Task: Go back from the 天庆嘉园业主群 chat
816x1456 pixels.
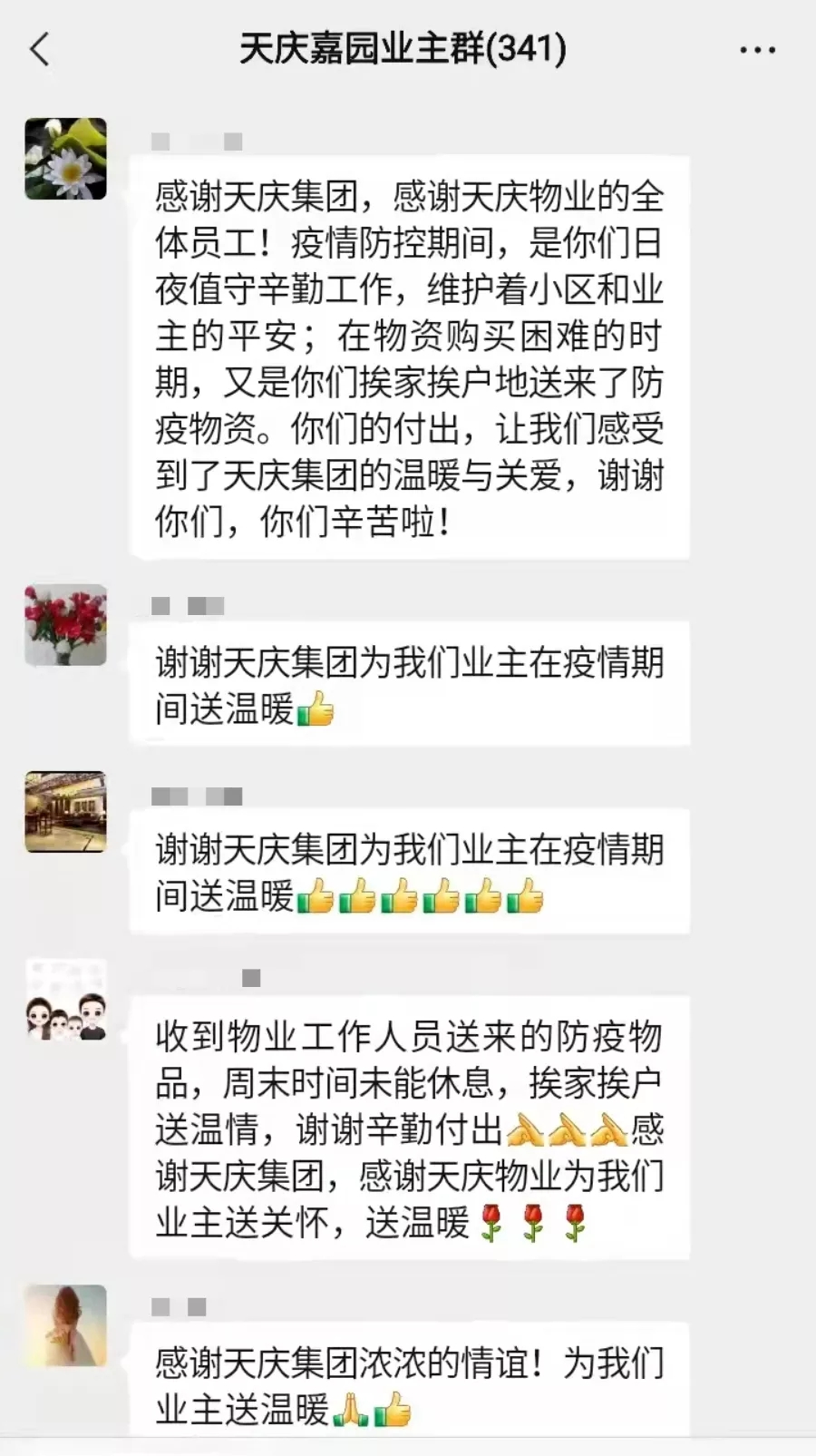Action: [40, 49]
